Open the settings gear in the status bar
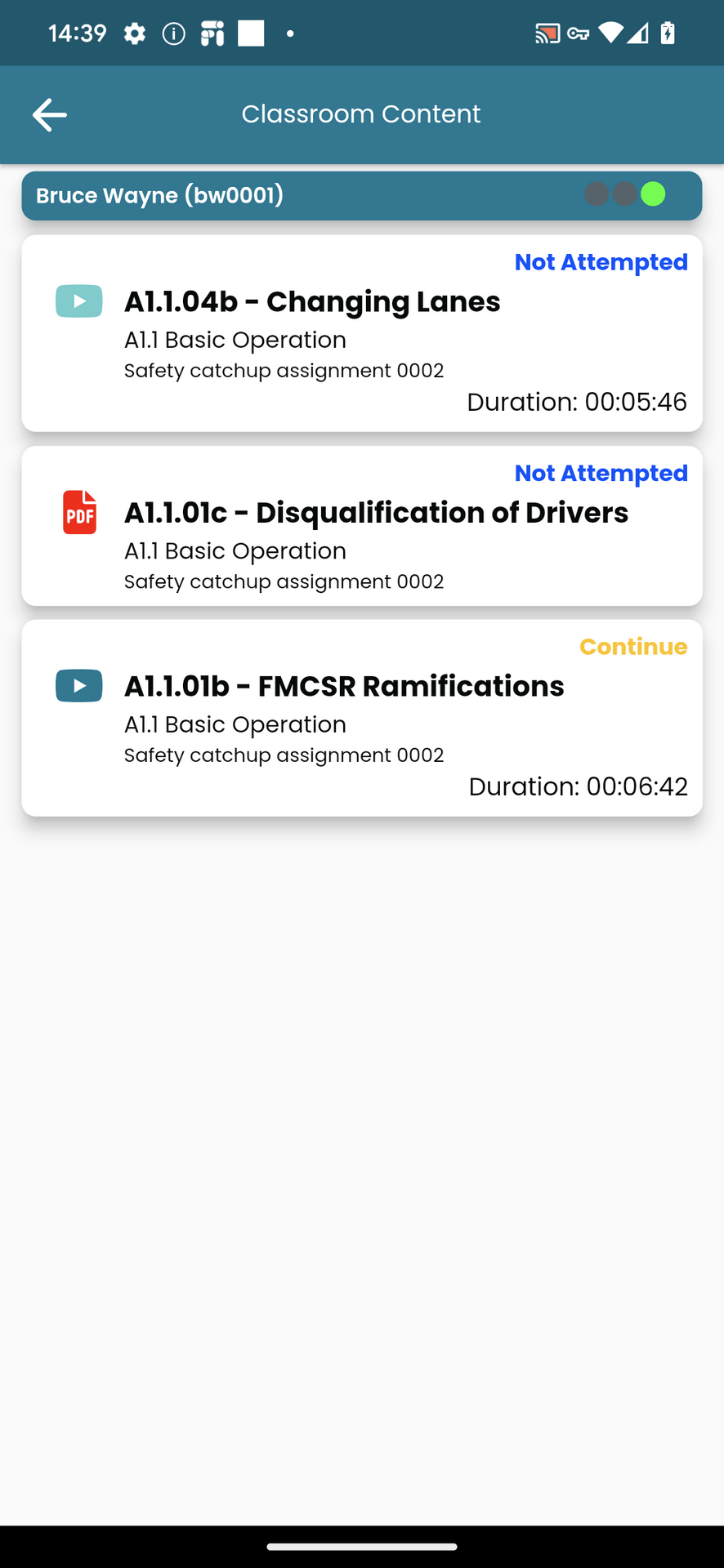 click(134, 33)
